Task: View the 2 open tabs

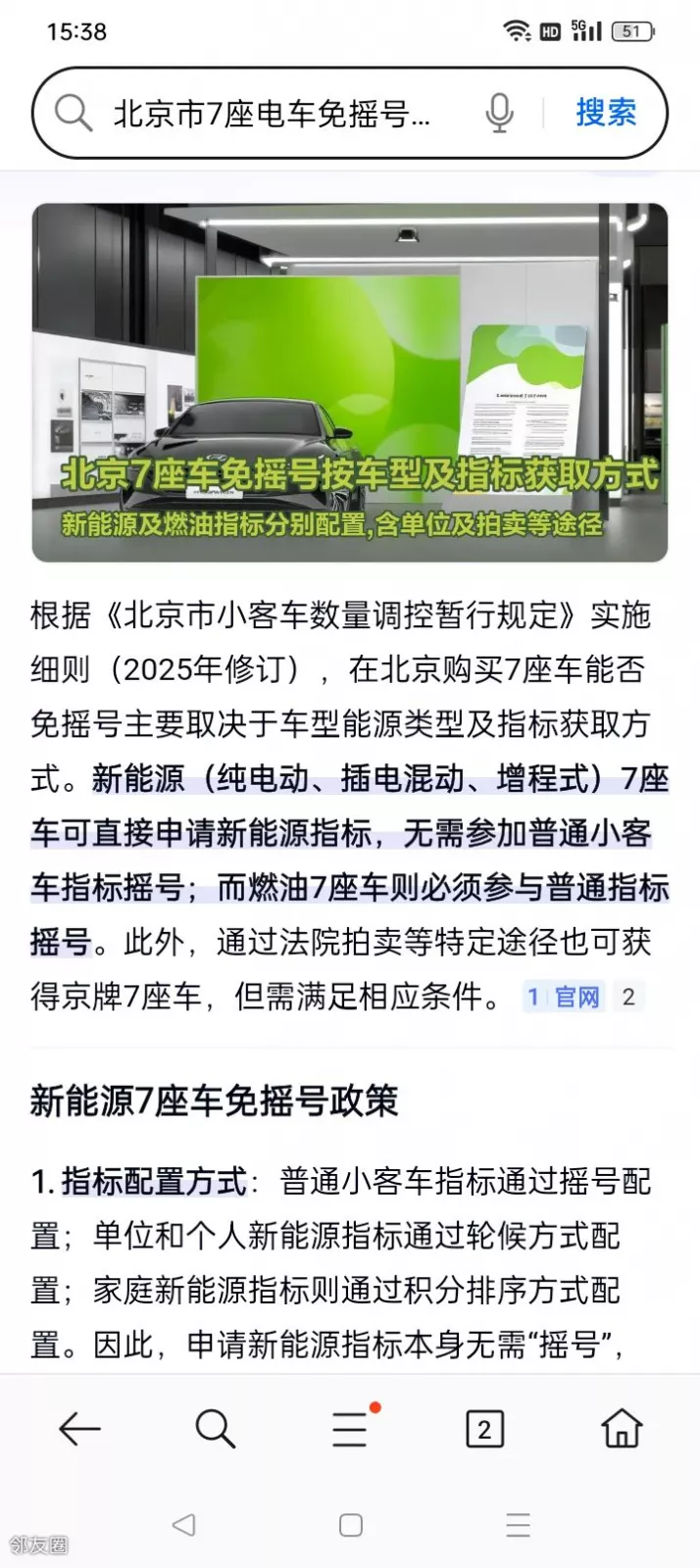Action: point(484,1429)
